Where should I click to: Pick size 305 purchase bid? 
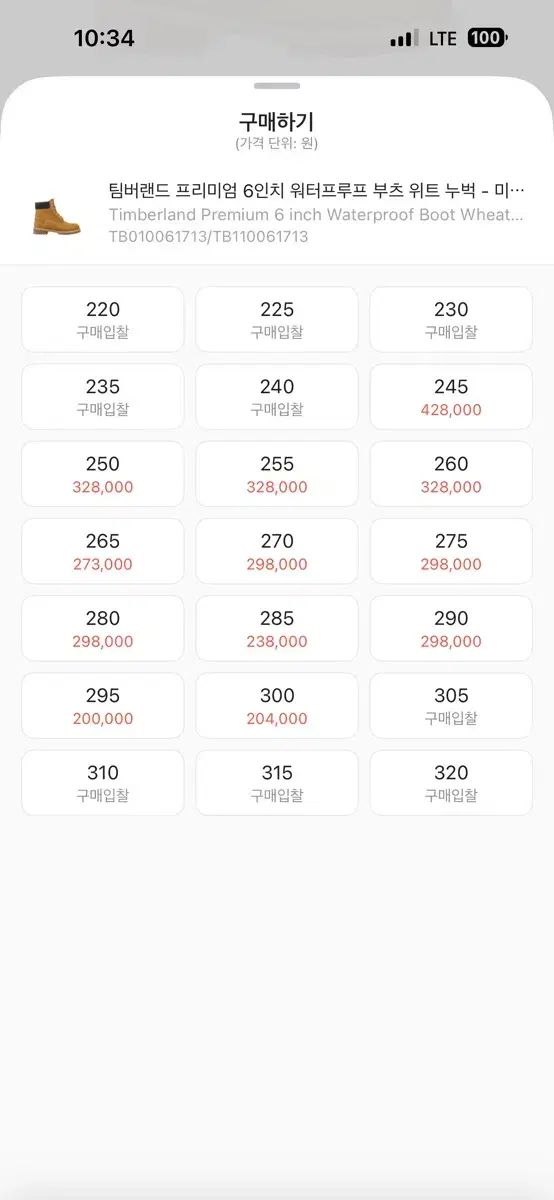(x=451, y=705)
